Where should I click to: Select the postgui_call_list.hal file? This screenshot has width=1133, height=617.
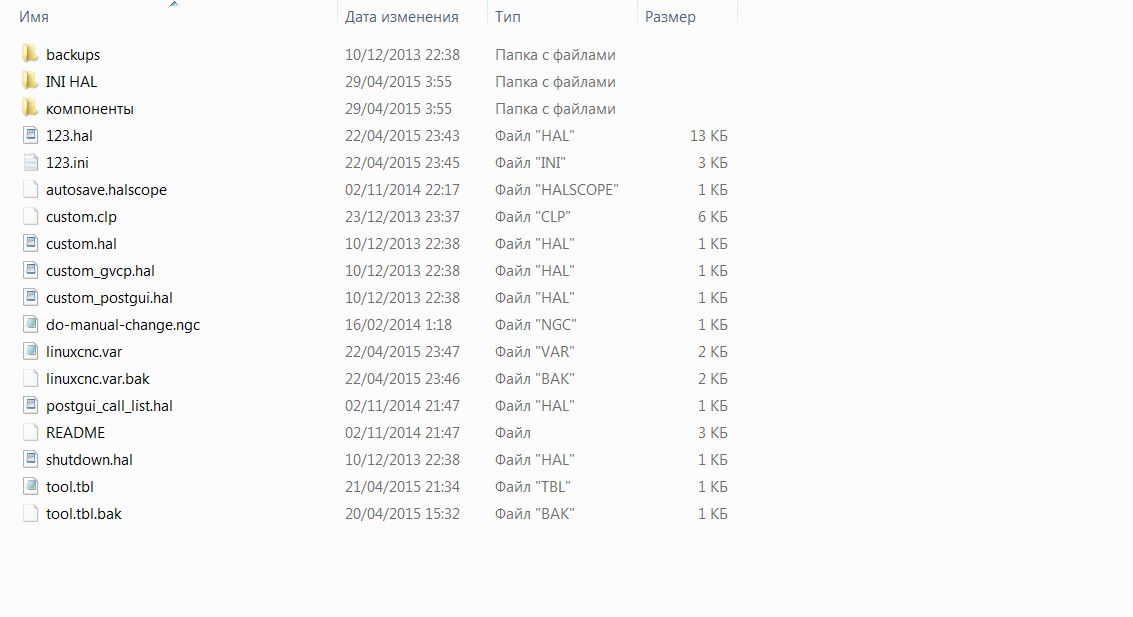109,406
